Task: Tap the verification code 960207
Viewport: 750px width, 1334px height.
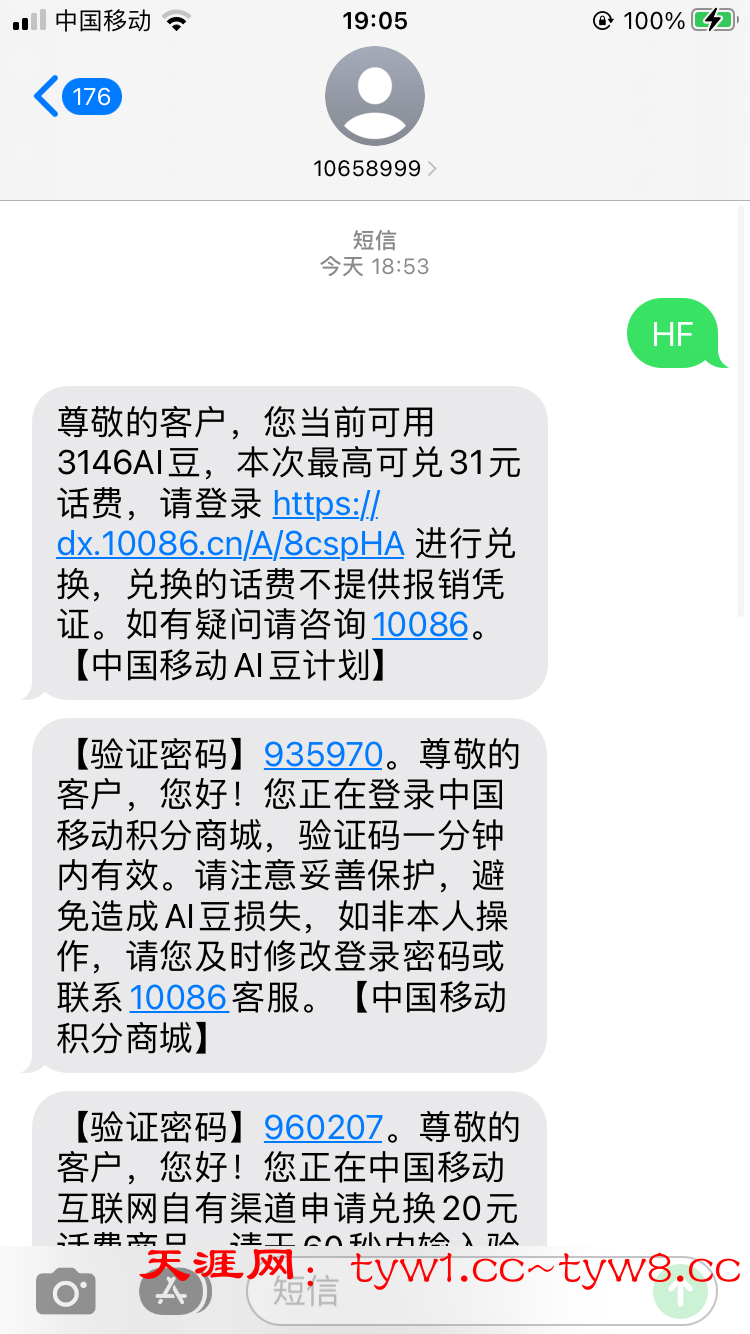Action: tap(323, 1128)
